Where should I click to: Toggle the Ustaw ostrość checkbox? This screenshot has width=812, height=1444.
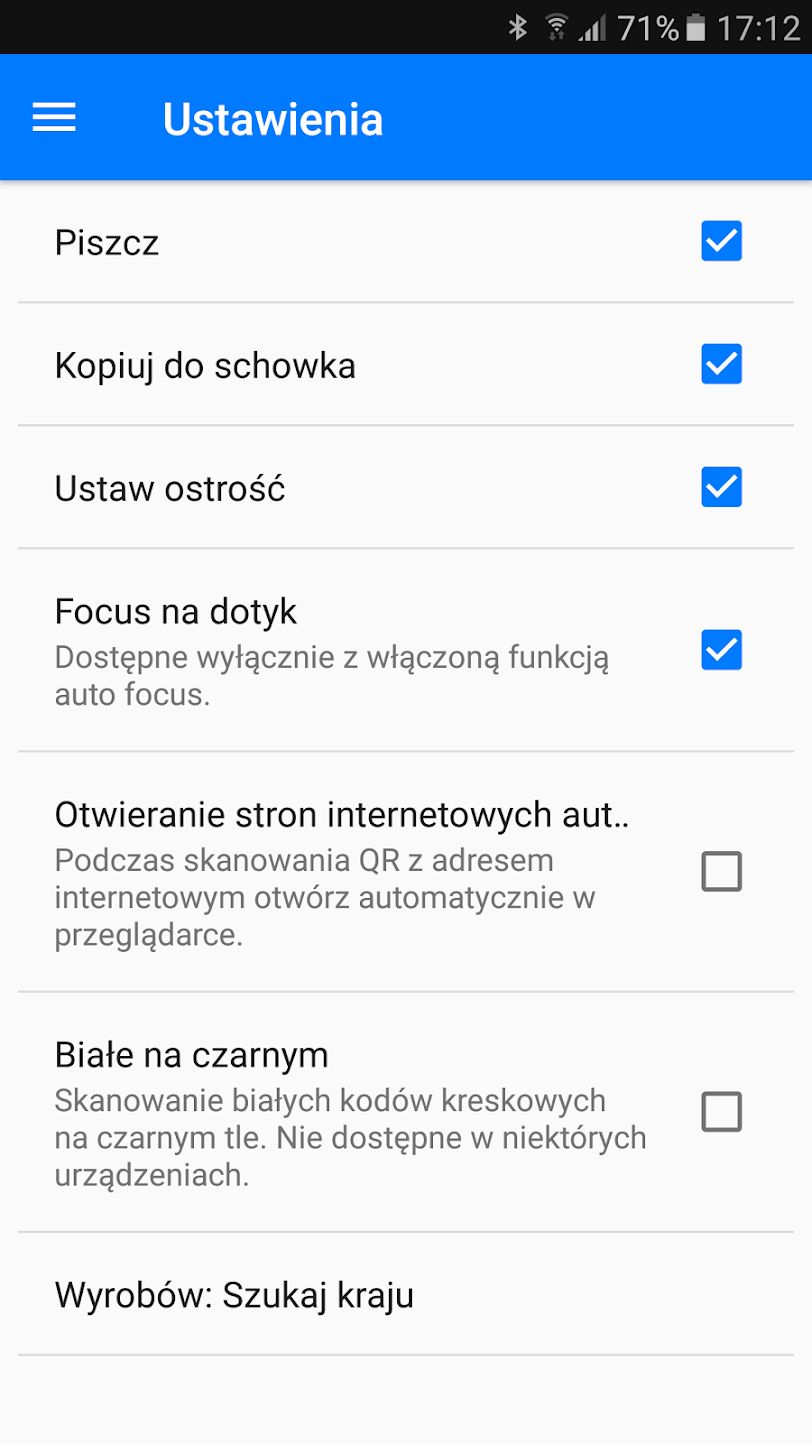[721, 487]
